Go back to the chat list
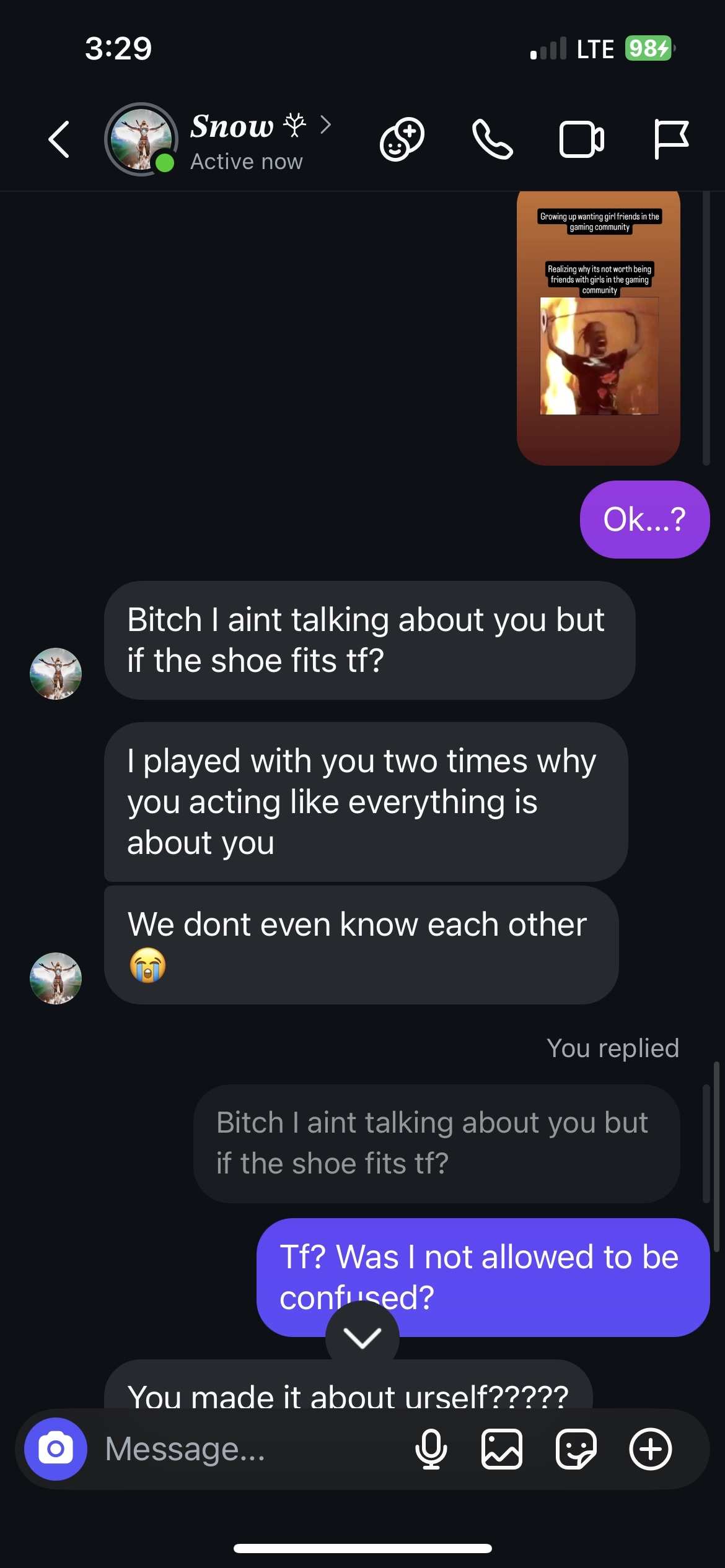The height and width of the screenshot is (1568, 725). point(59,139)
